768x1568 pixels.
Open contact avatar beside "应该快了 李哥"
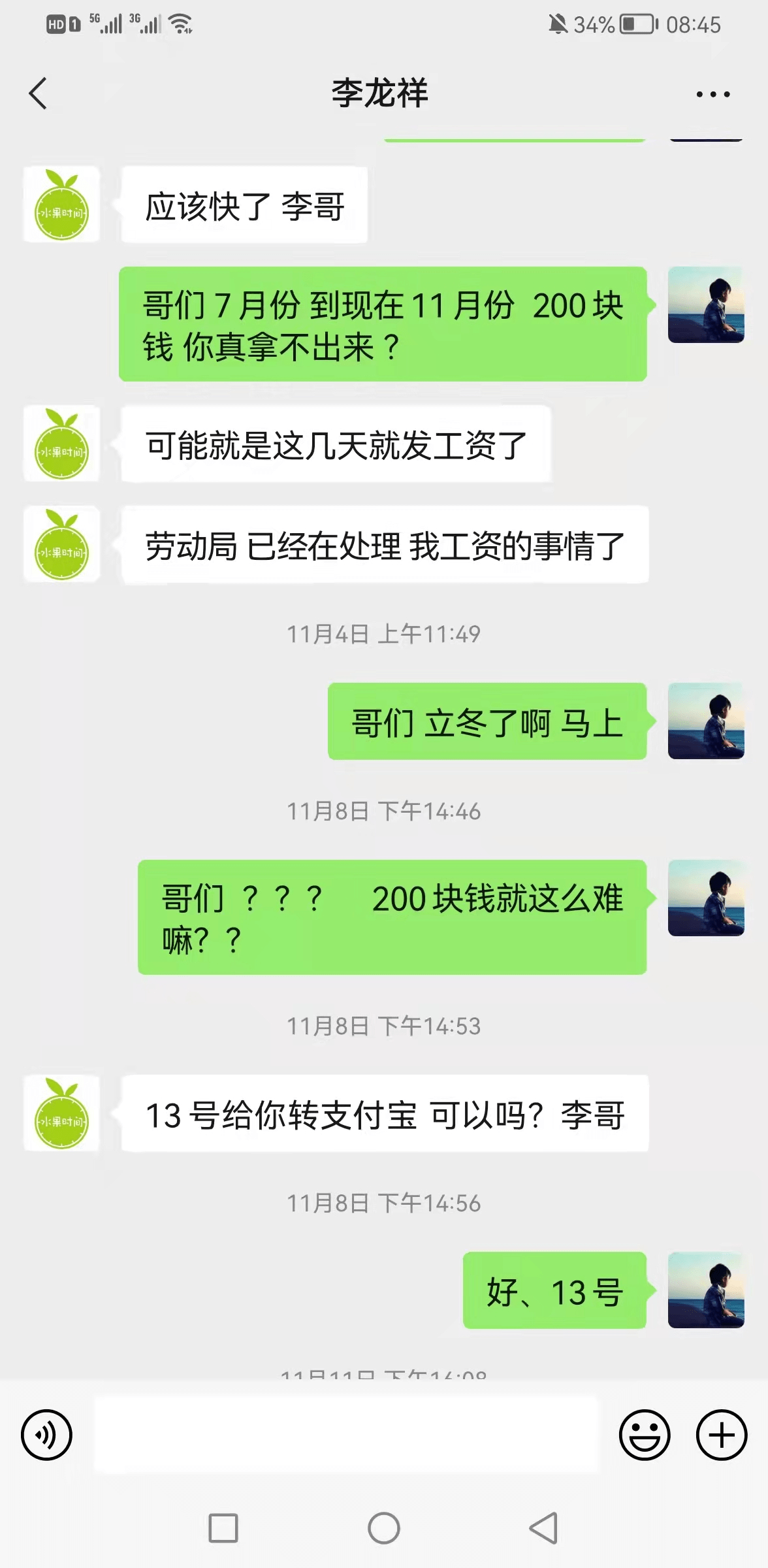(61, 204)
